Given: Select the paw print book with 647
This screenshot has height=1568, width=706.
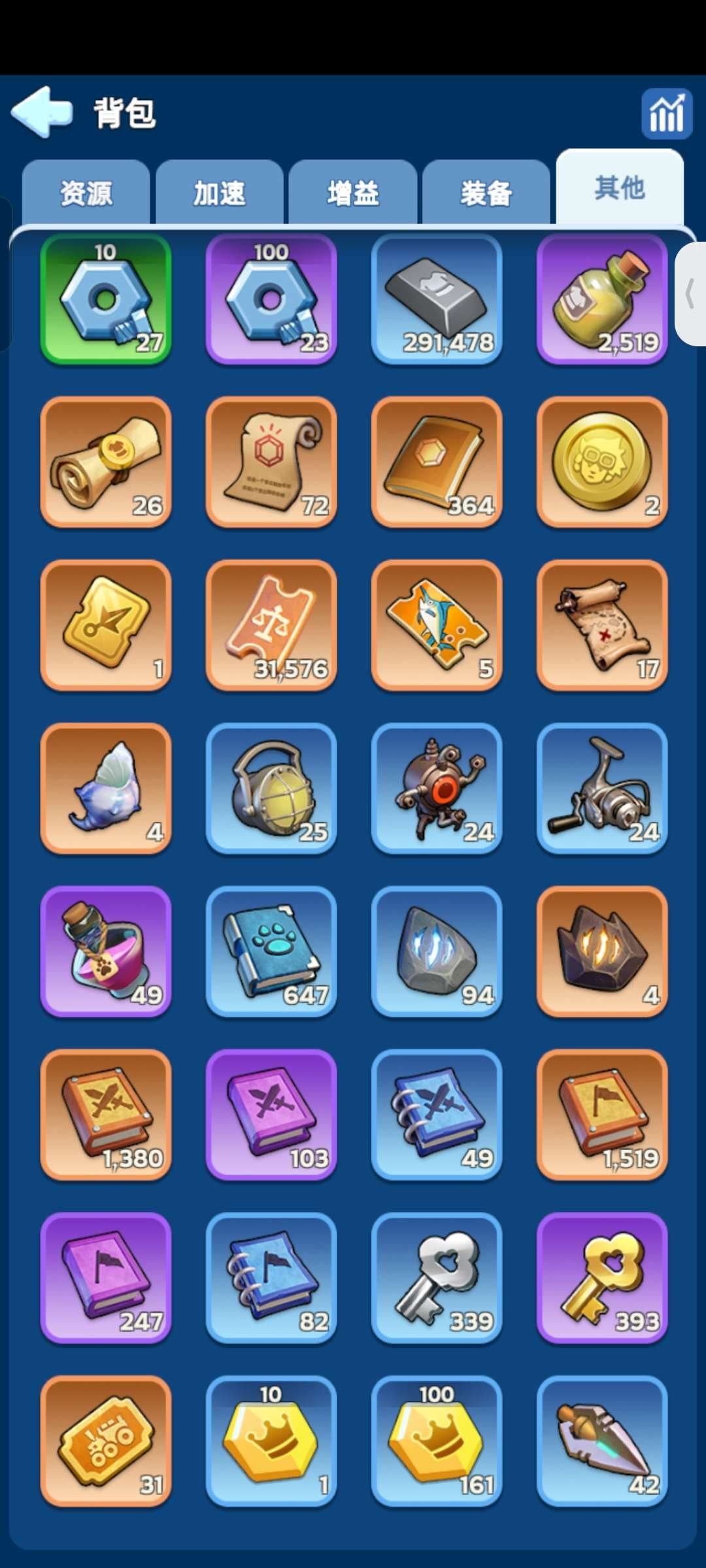Looking at the screenshot, I should [x=271, y=952].
